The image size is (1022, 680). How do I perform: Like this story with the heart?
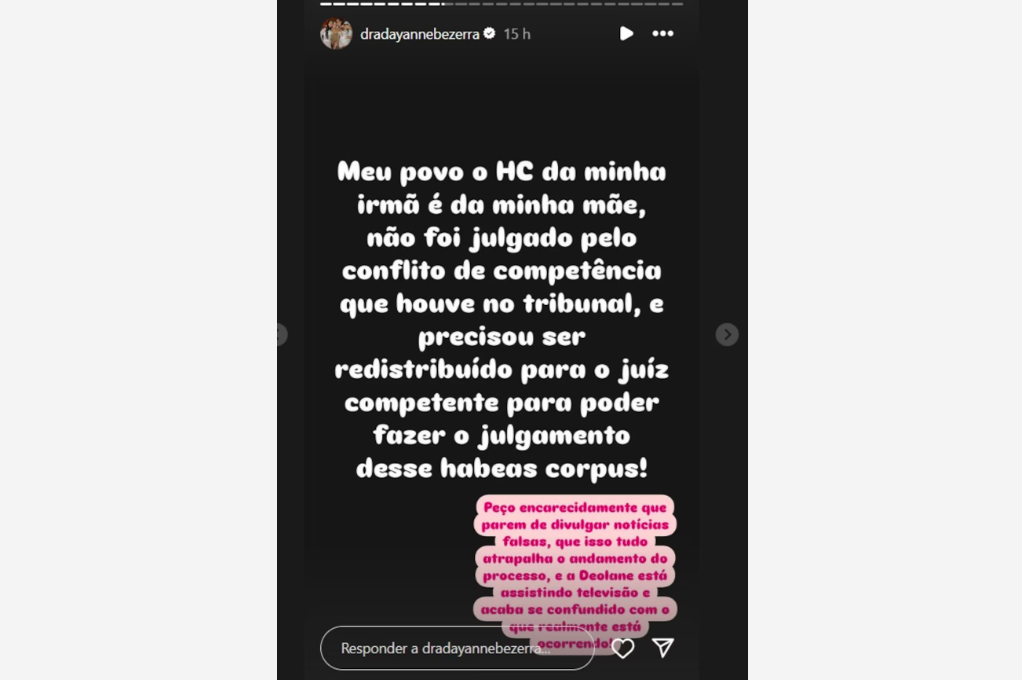click(623, 648)
